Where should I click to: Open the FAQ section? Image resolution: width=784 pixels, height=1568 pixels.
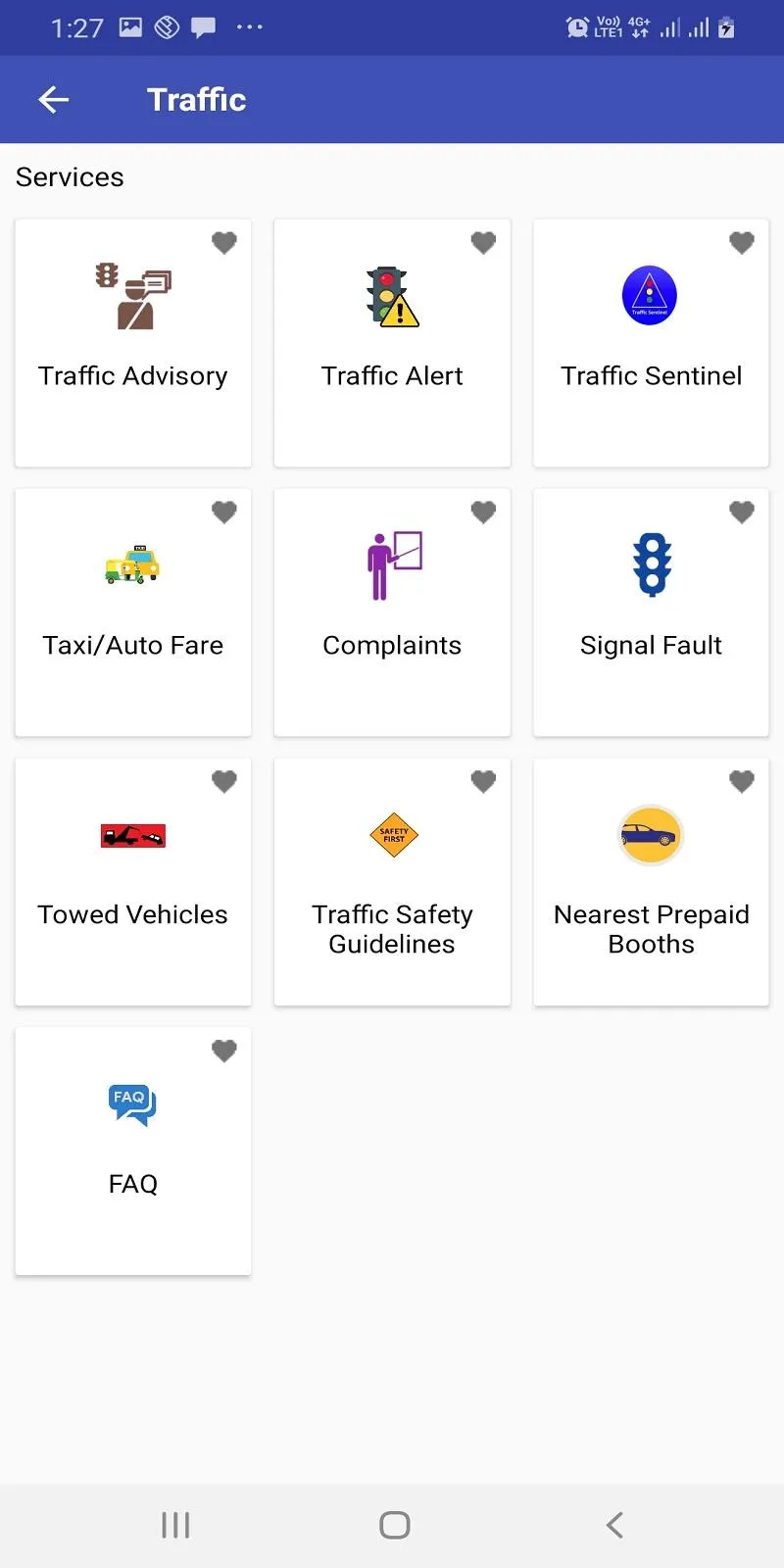point(132,1104)
